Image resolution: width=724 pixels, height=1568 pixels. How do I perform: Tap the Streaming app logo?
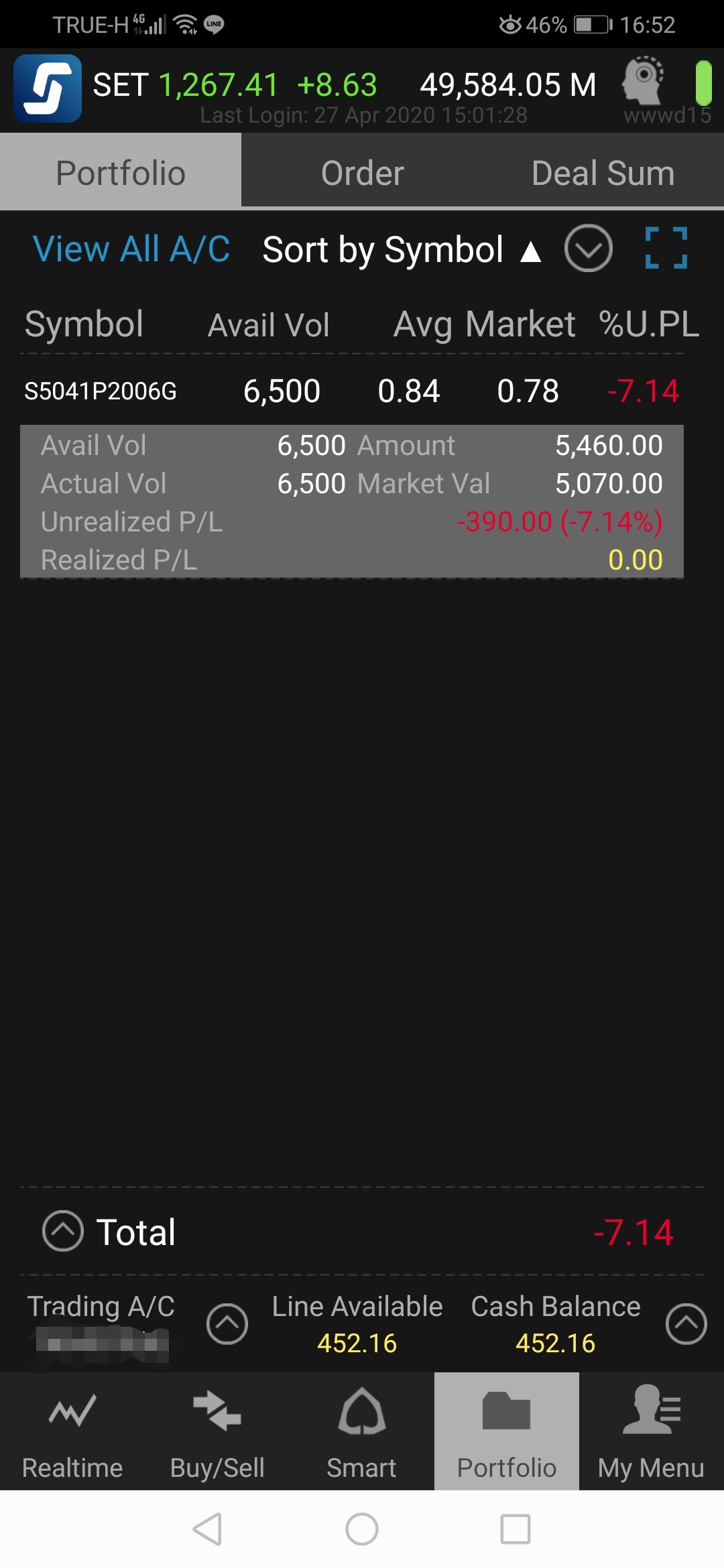click(48, 88)
